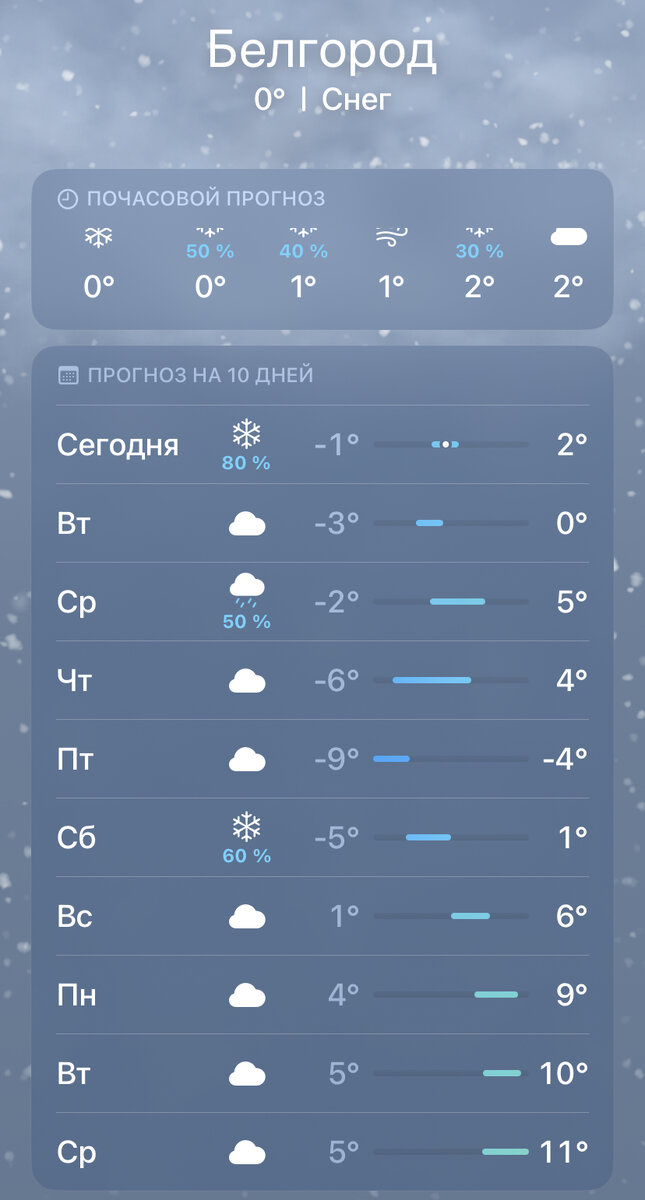Open the Вт row with 0° high
Image resolution: width=645 pixels, height=1200 pixels.
point(322,523)
